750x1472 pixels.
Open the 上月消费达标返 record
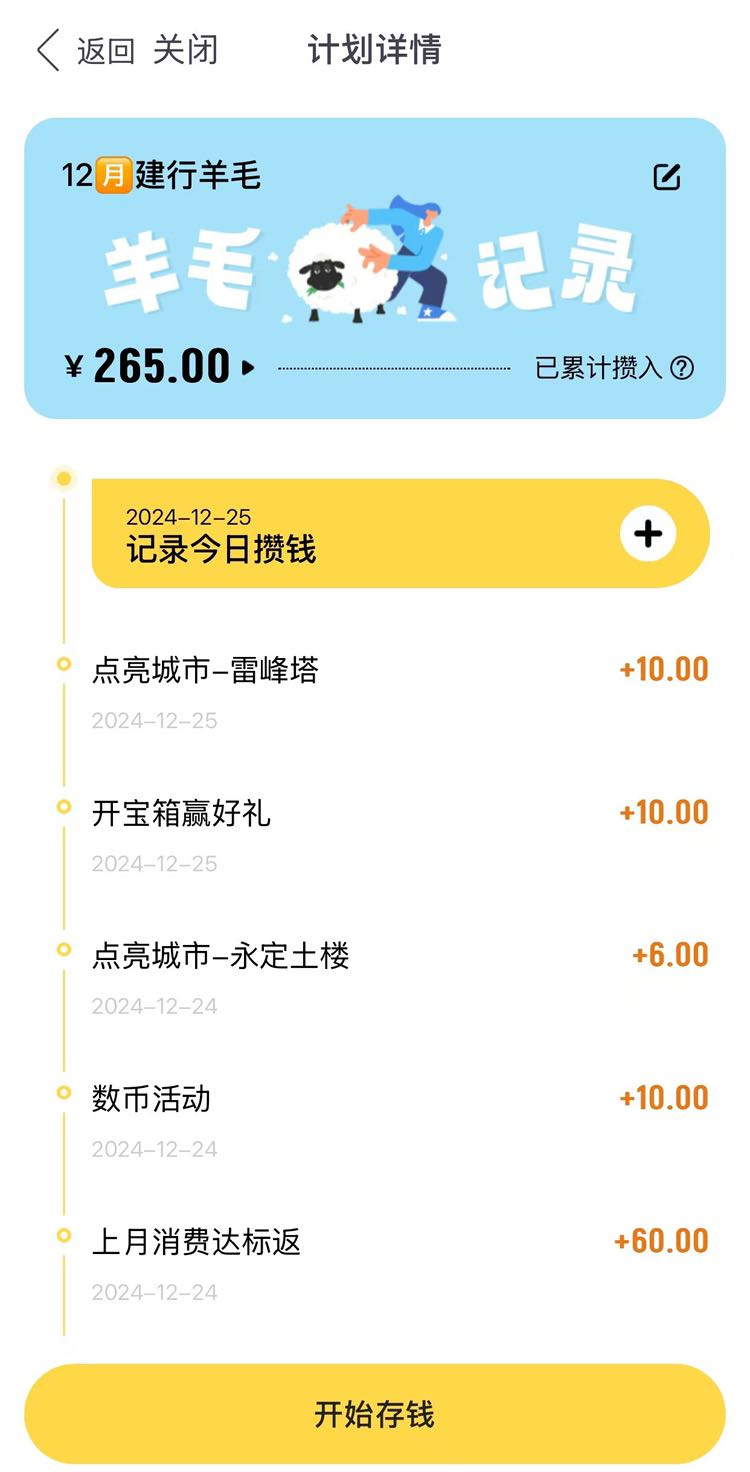(x=400, y=1264)
